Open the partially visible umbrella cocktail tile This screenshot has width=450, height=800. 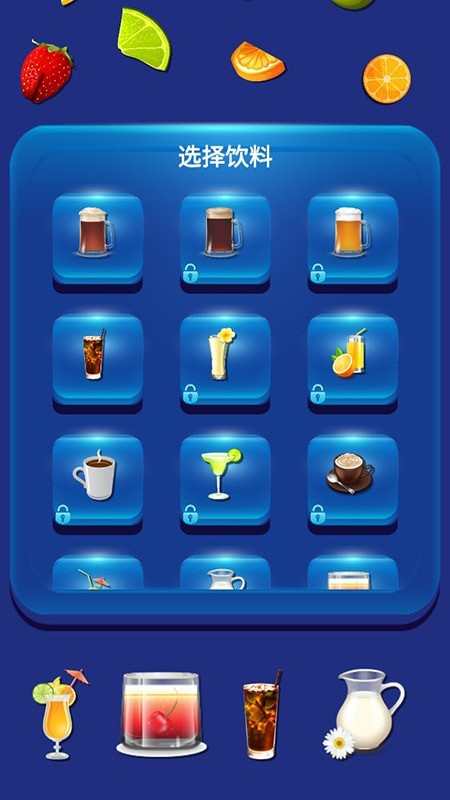[x=97, y=573]
